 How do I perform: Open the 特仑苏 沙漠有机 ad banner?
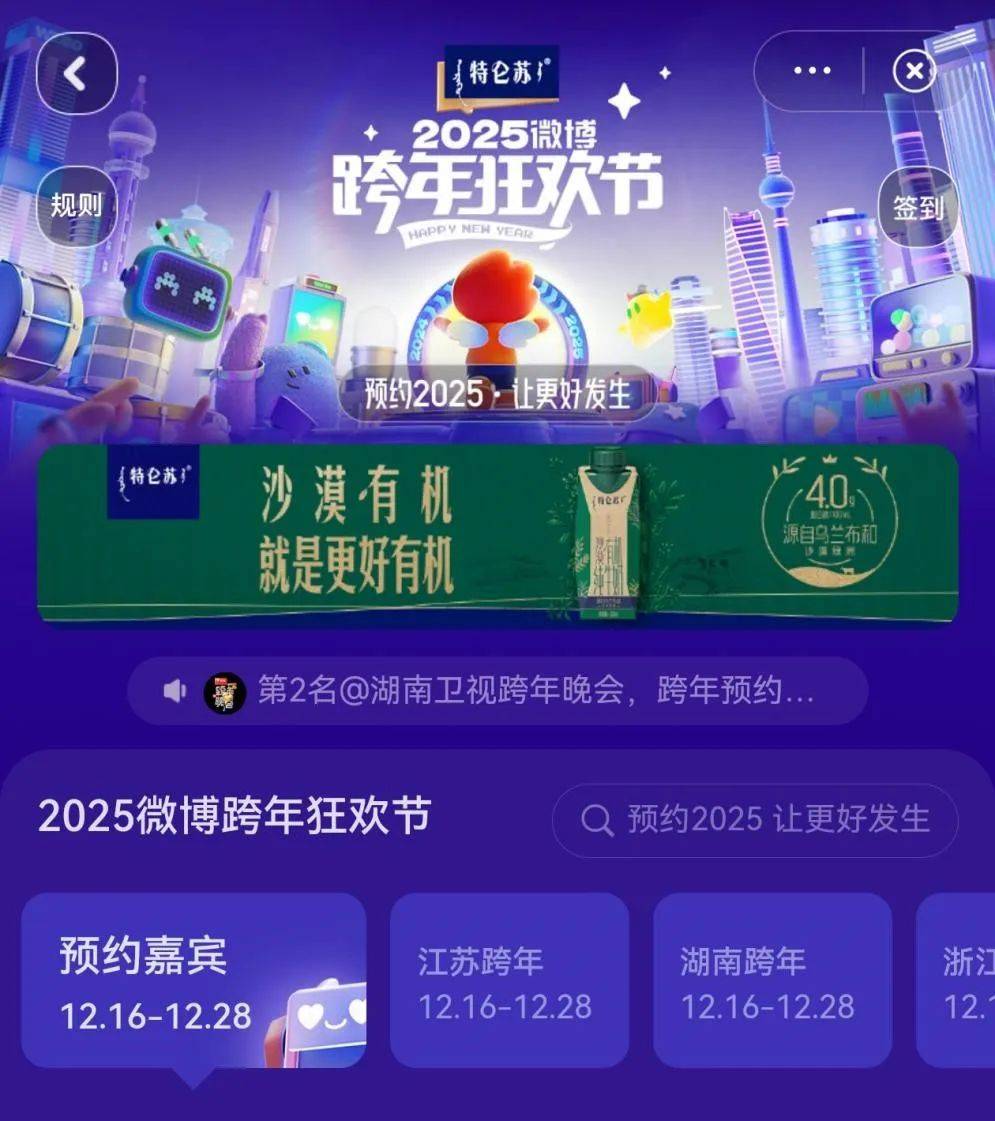click(x=497, y=532)
